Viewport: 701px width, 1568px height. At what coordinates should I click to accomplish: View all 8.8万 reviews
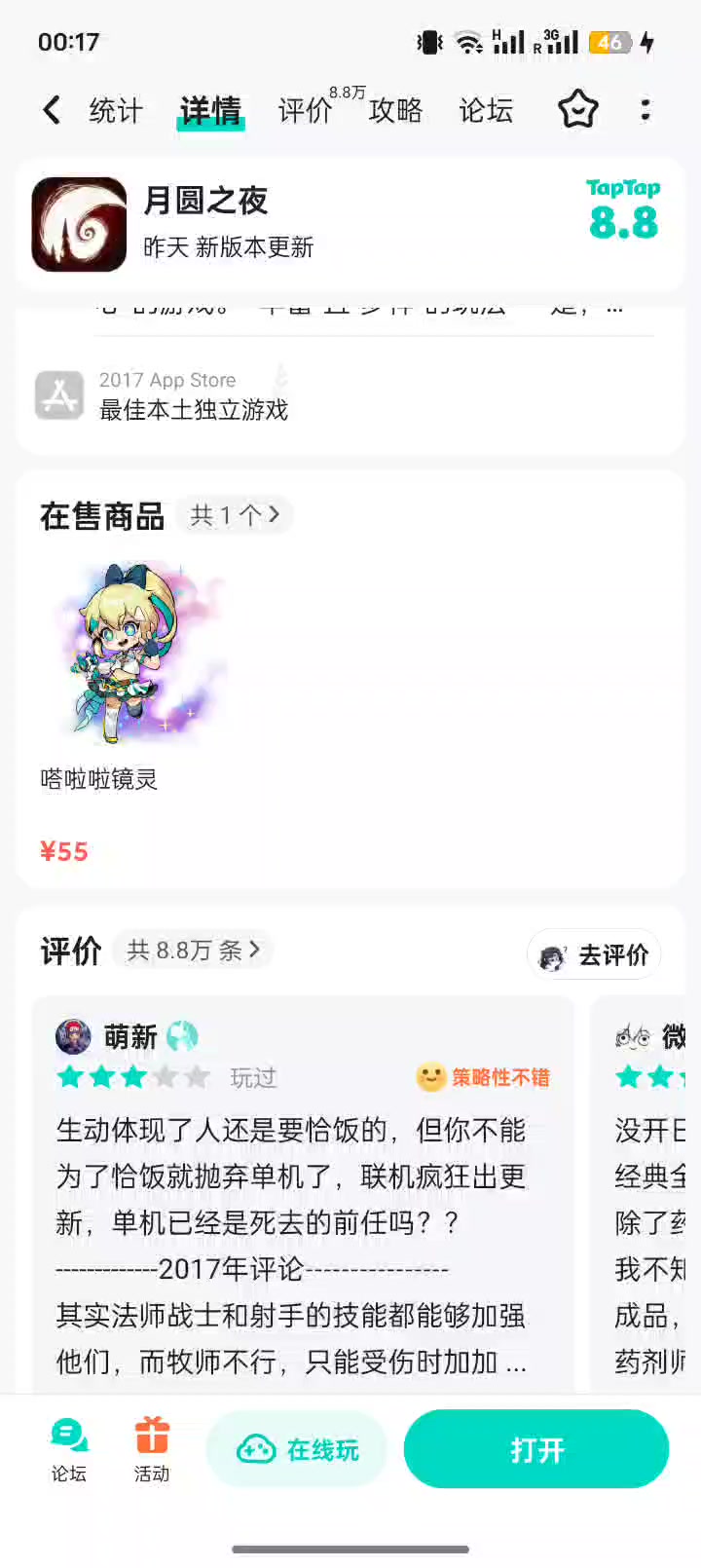193,950
